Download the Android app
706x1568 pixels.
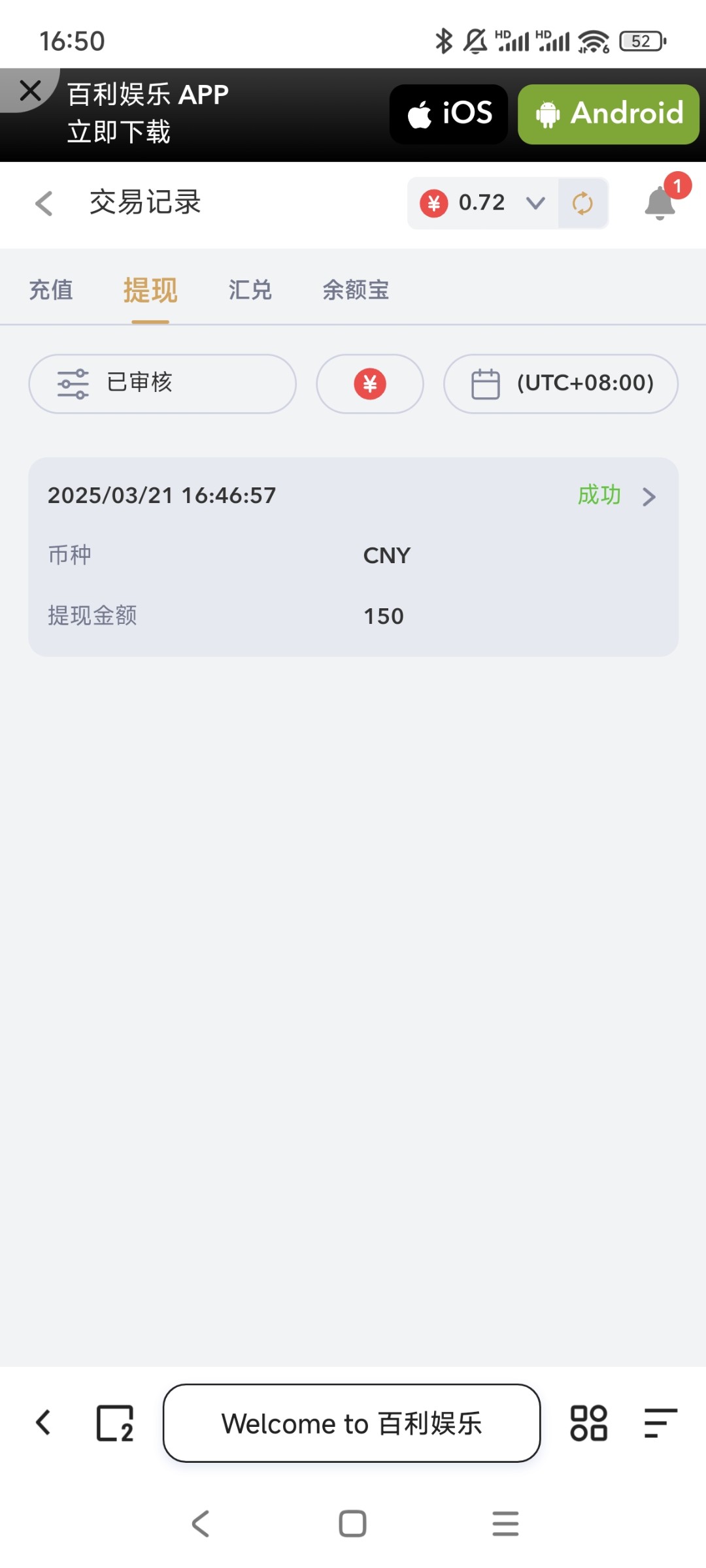click(609, 114)
